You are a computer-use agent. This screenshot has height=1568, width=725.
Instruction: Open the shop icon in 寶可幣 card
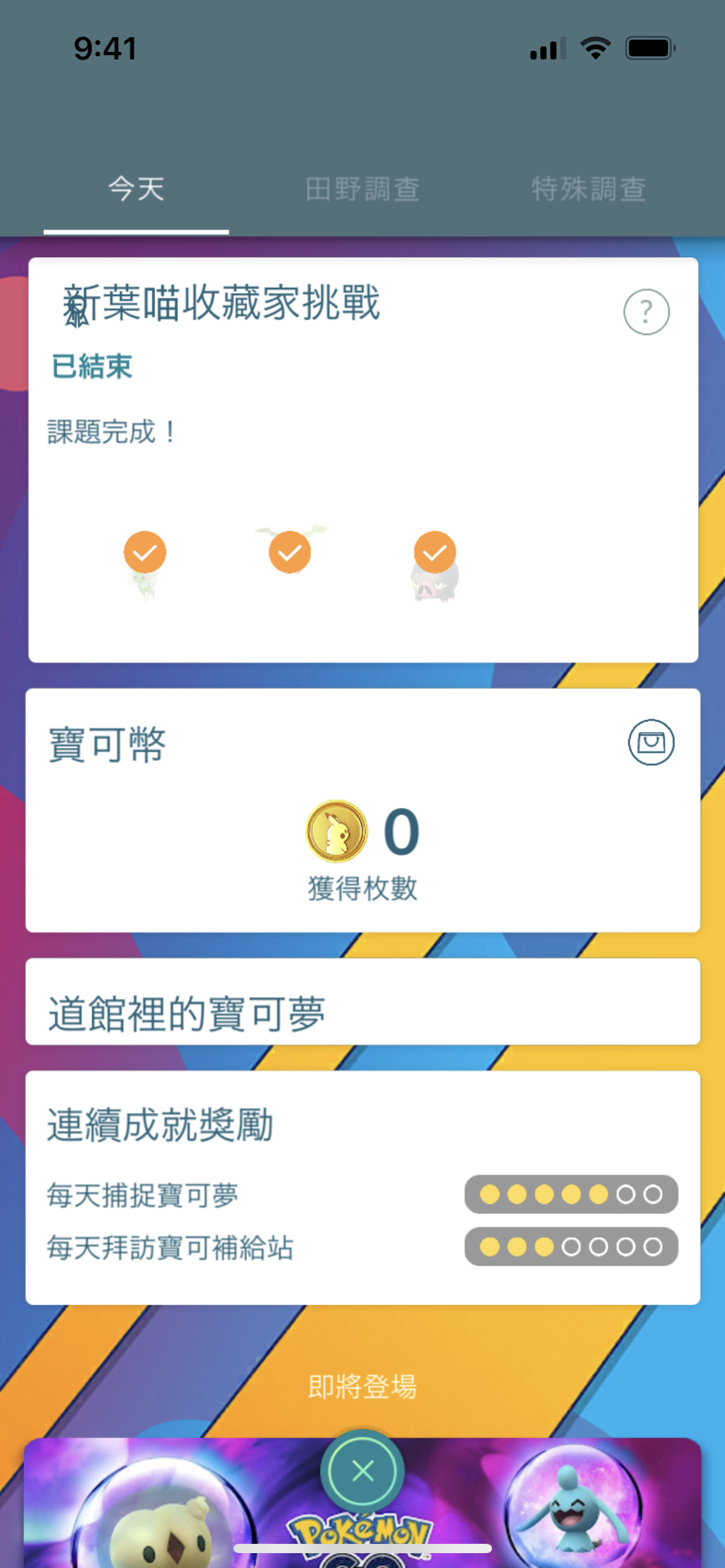(x=651, y=742)
